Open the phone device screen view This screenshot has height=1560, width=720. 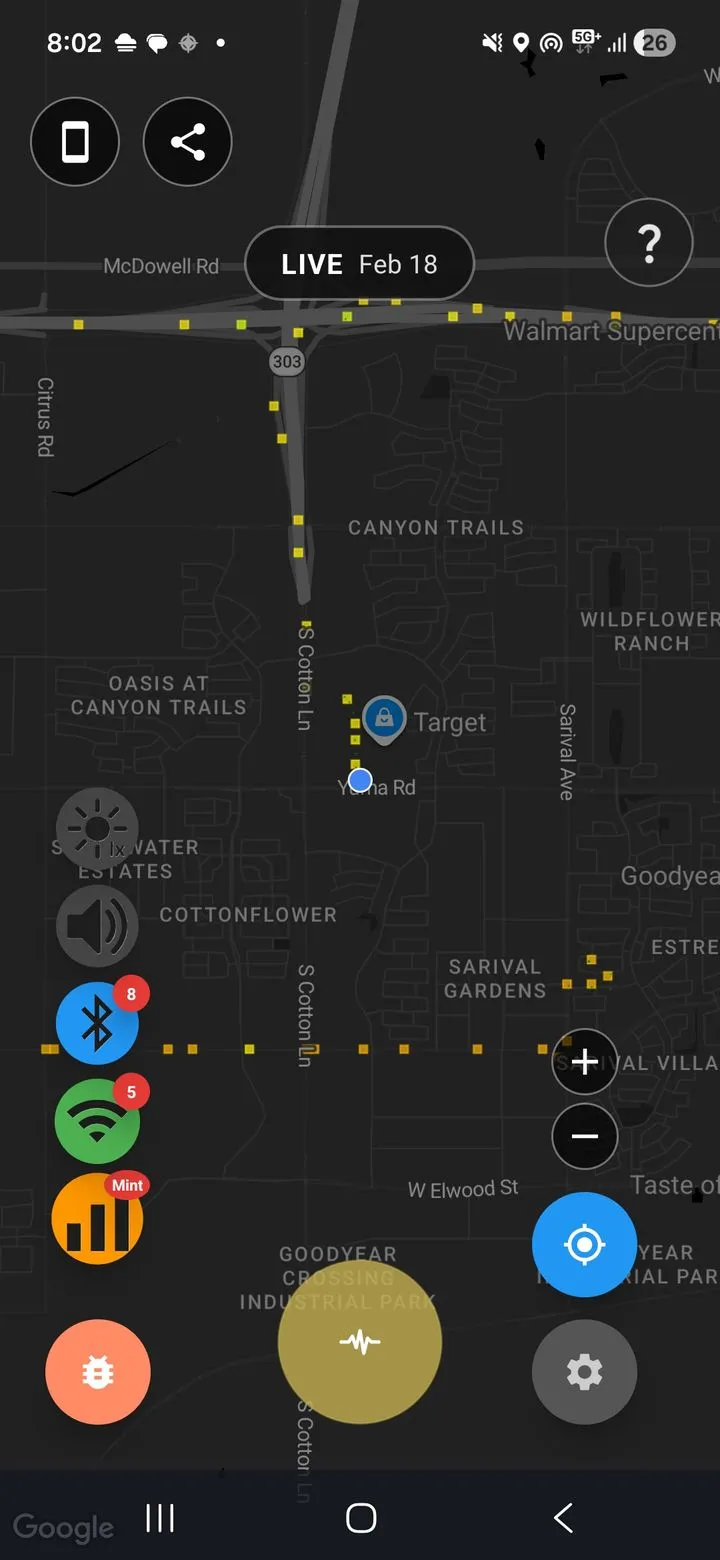pos(75,142)
